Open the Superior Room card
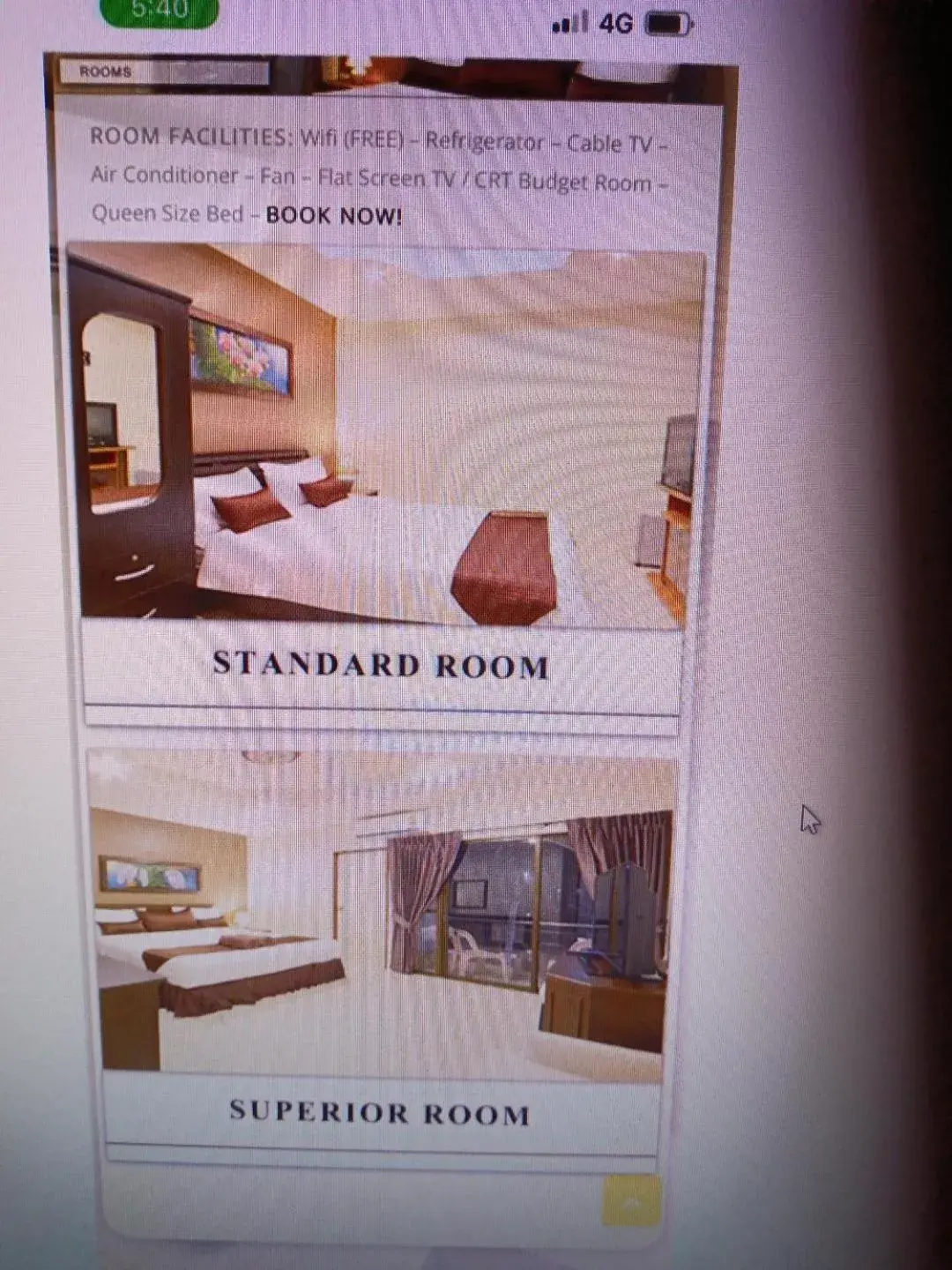 pyautogui.click(x=380, y=1112)
